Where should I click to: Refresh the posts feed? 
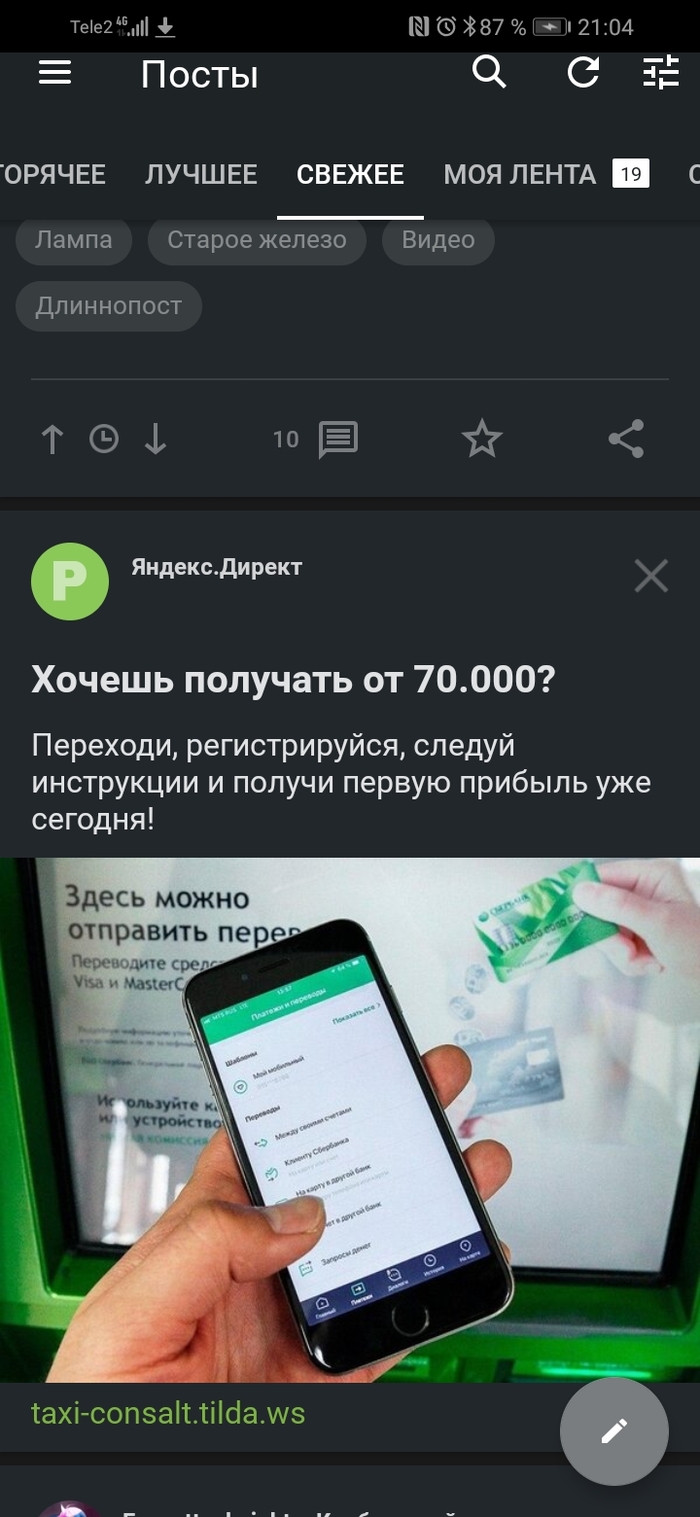click(583, 73)
